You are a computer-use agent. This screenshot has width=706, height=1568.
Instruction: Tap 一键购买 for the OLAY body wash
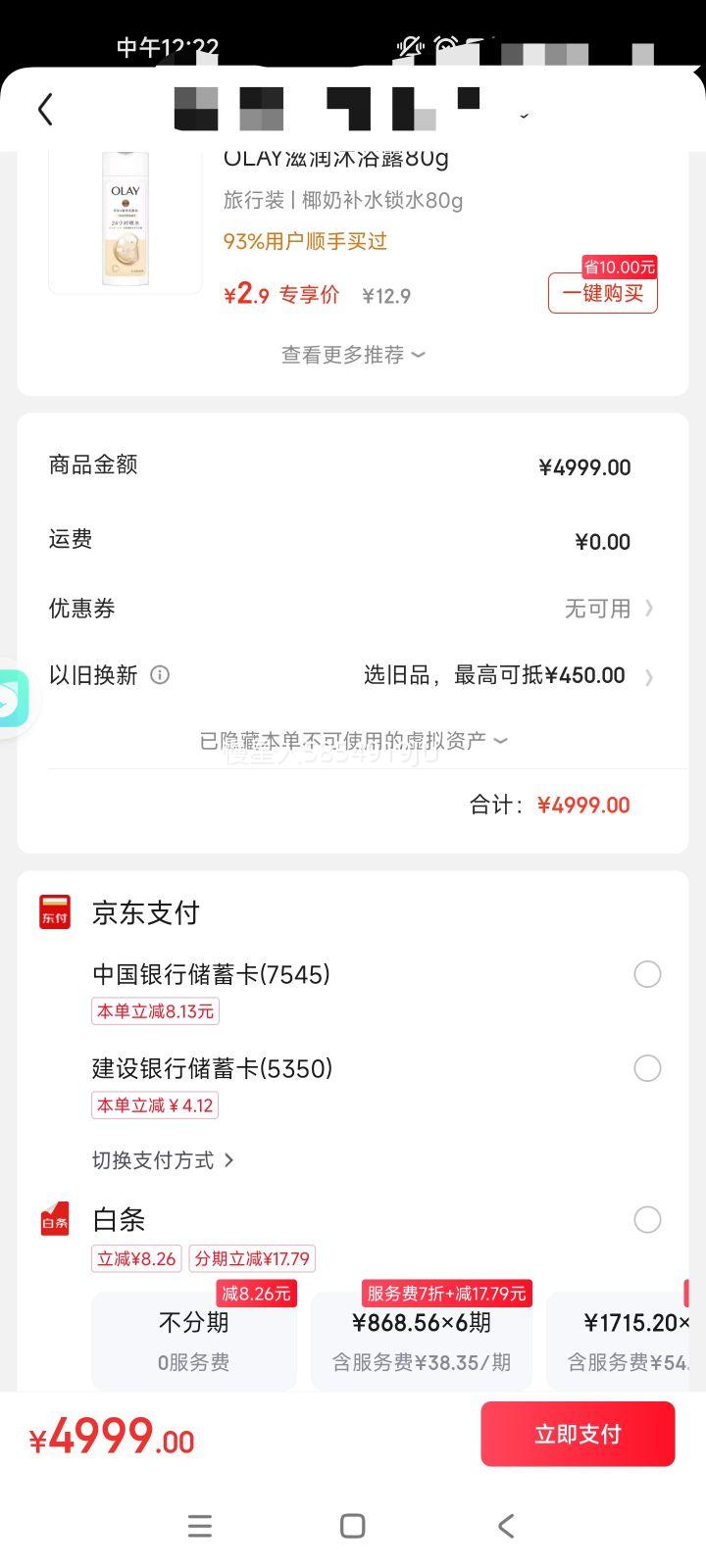[x=602, y=293]
